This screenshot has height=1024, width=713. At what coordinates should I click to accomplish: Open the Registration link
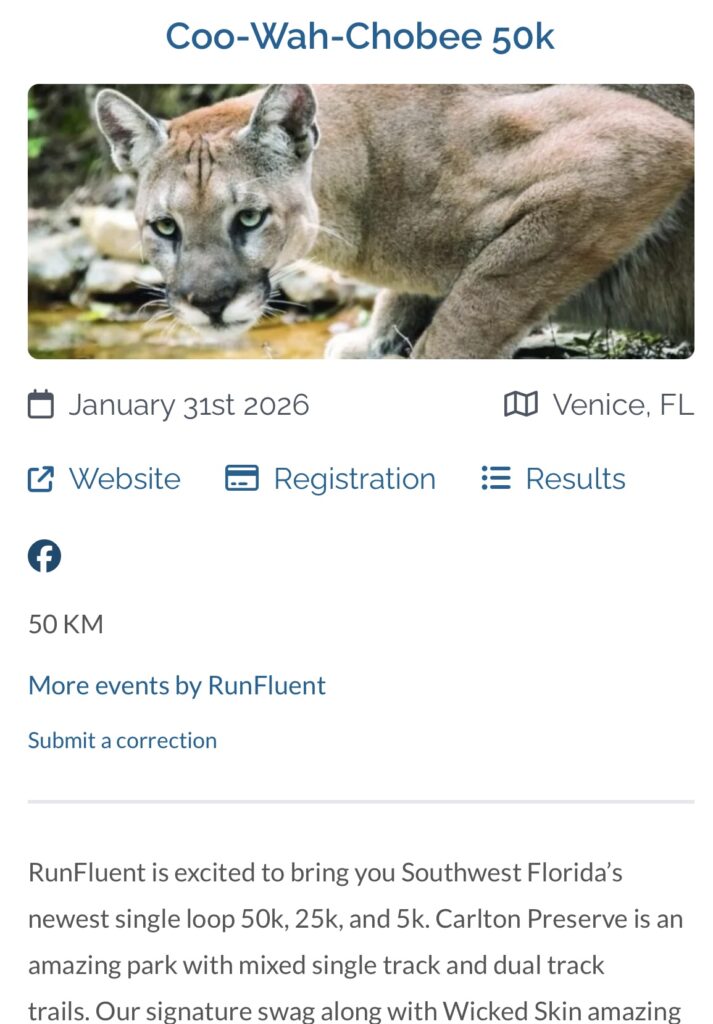click(331, 479)
